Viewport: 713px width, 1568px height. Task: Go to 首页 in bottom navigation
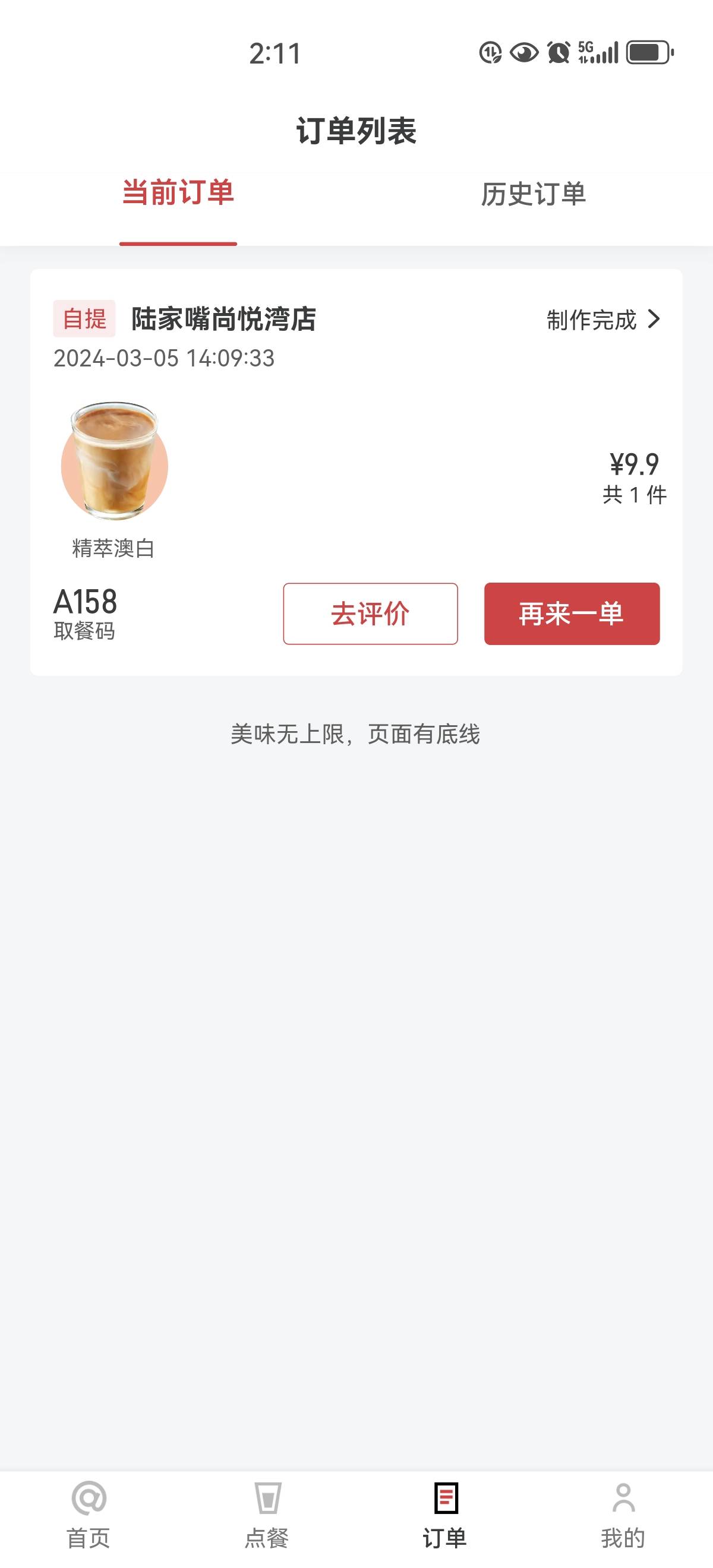click(x=89, y=1516)
